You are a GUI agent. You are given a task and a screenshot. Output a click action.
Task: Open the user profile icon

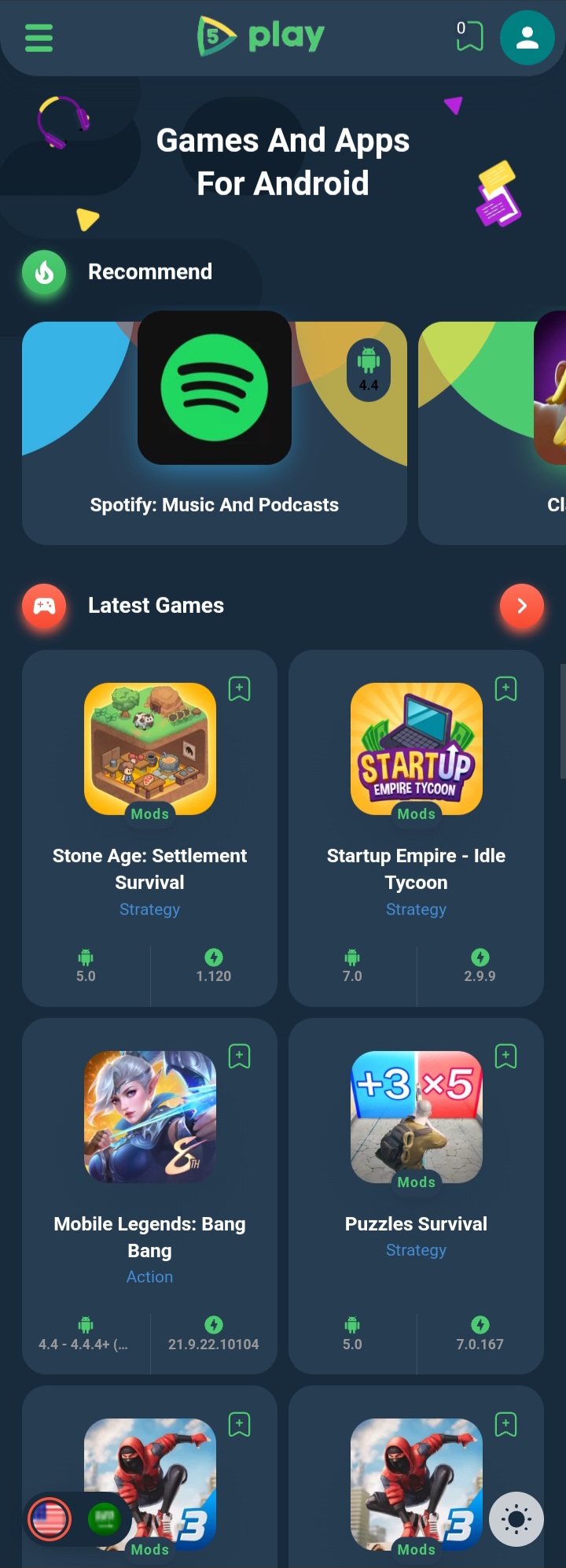pyautogui.click(x=527, y=37)
